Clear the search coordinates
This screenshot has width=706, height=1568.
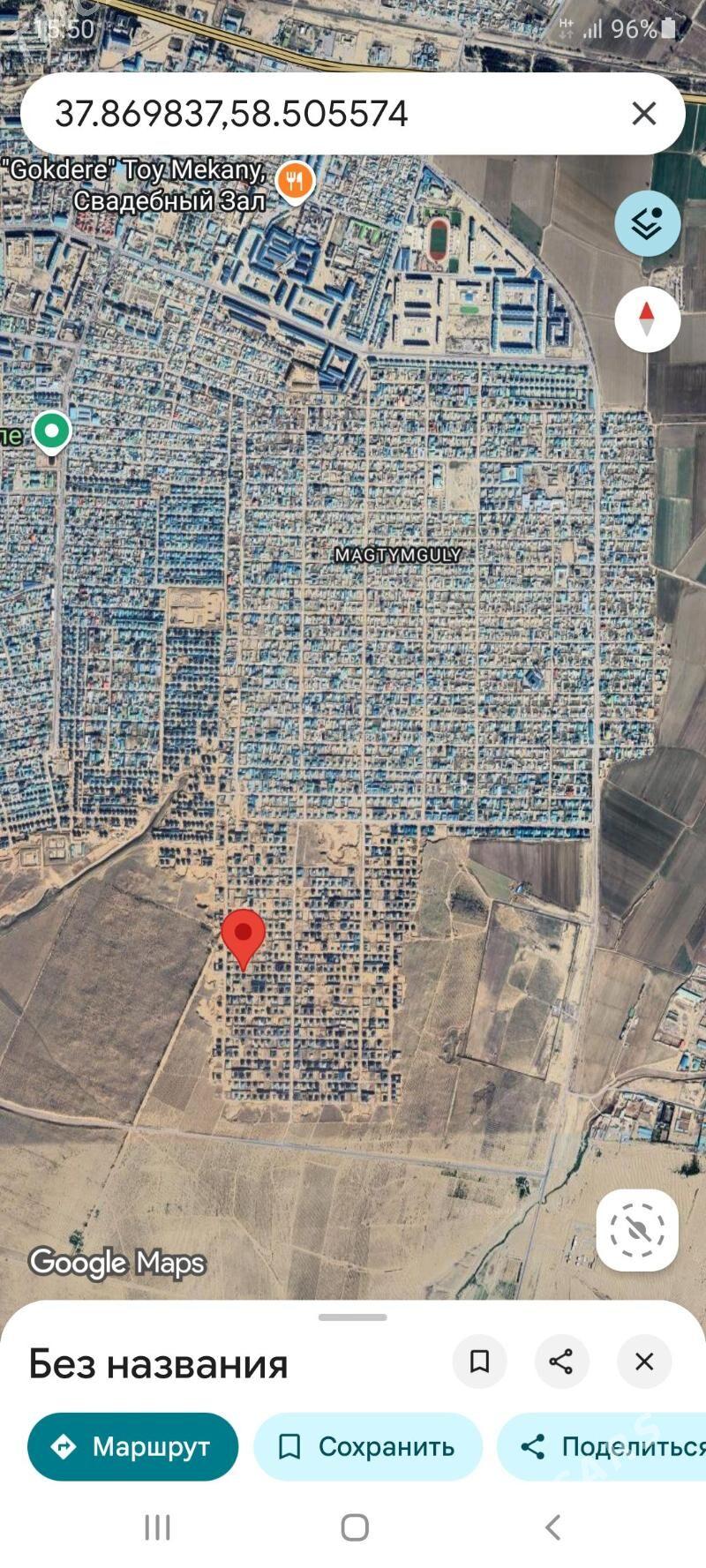[x=644, y=114]
